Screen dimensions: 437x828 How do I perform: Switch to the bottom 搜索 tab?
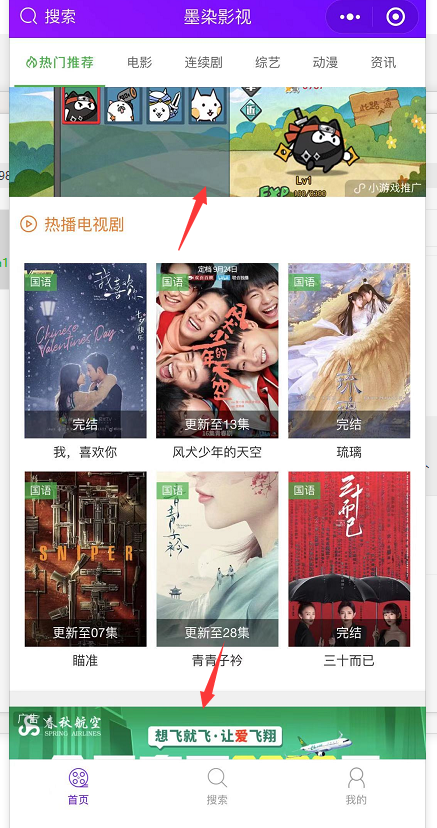point(217,786)
